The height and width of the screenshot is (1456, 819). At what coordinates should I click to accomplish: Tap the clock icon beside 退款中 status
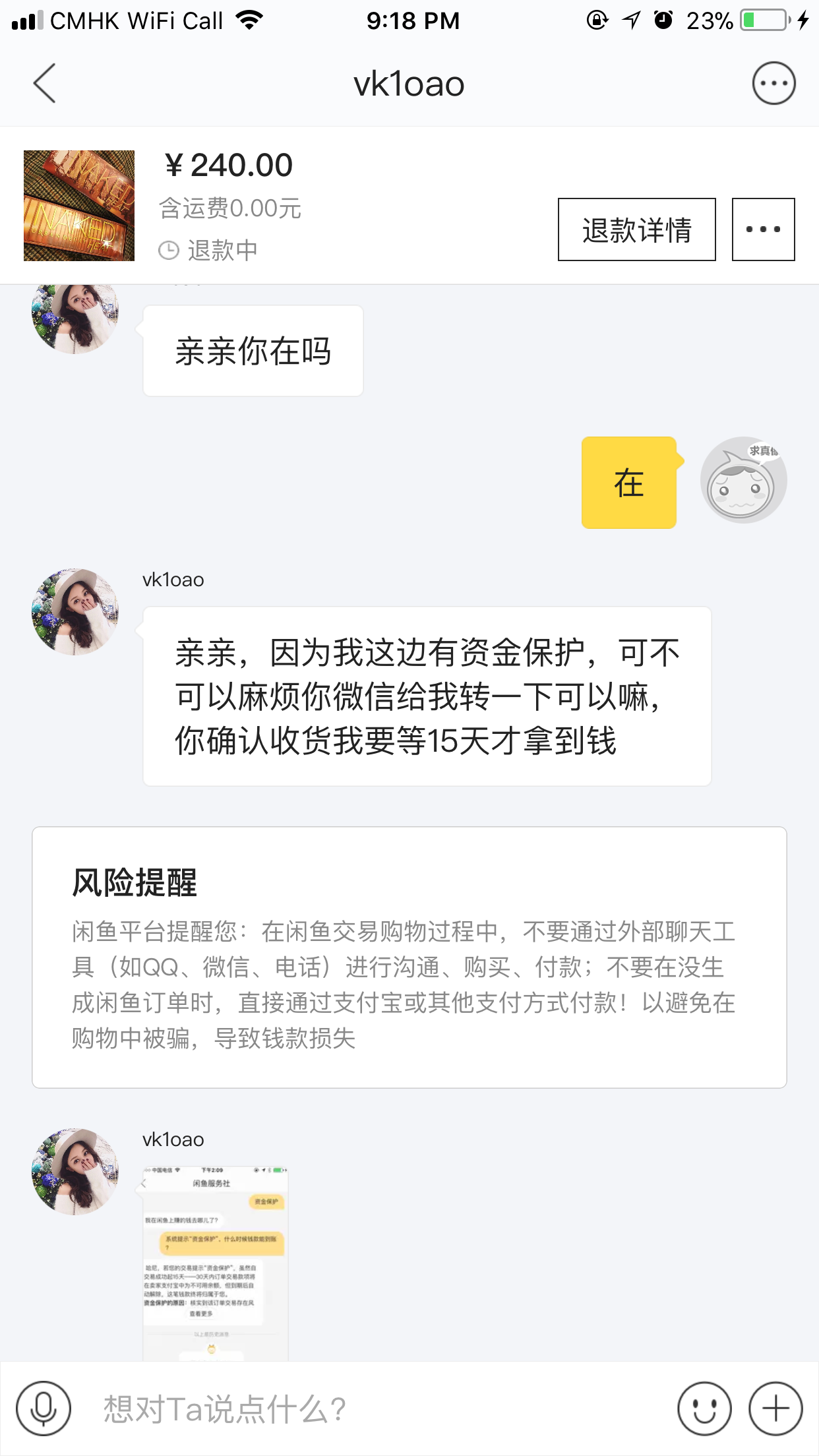(169, 251)
